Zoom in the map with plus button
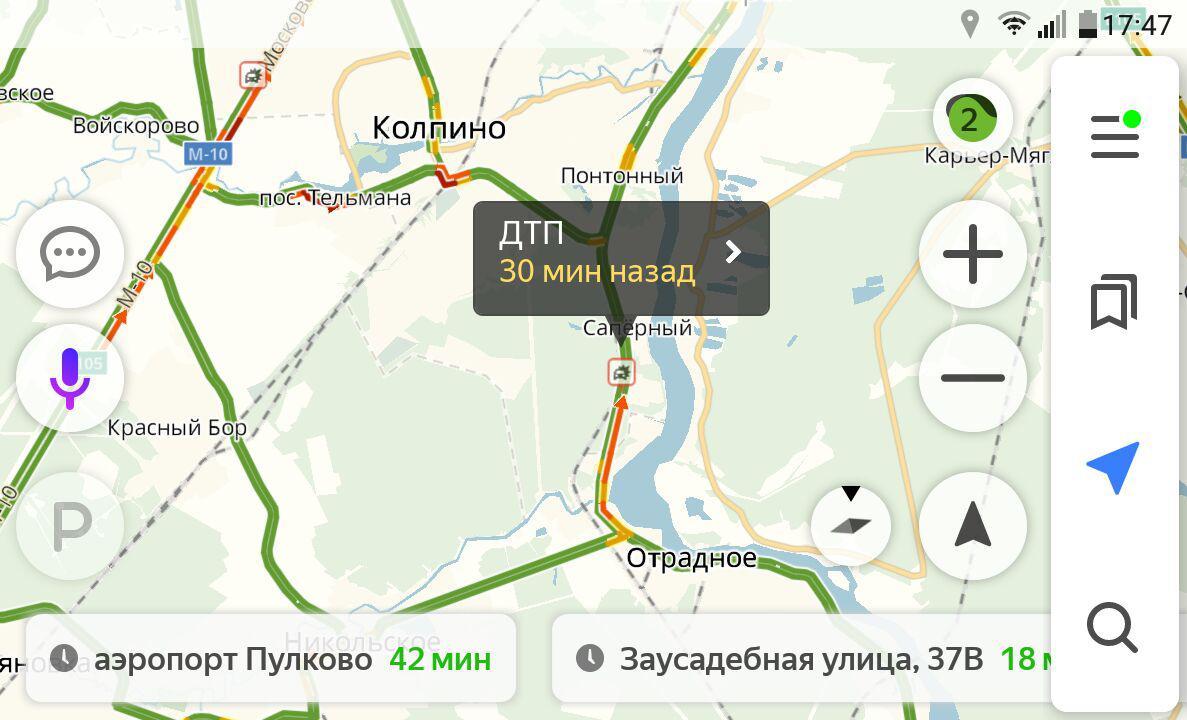1187x720 pixels. 972,254
